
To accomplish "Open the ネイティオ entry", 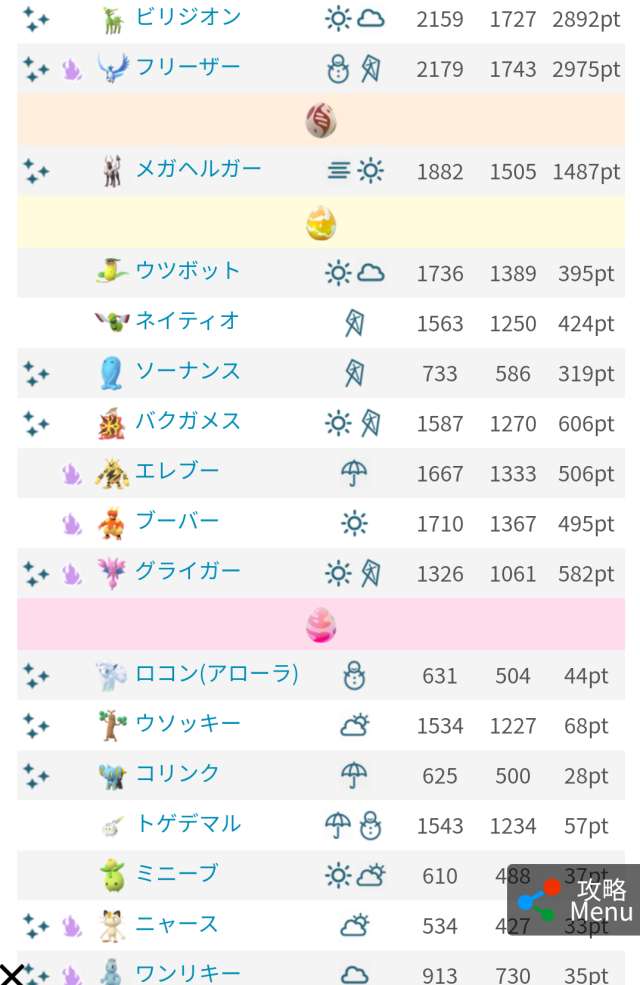I will [188, 321].
